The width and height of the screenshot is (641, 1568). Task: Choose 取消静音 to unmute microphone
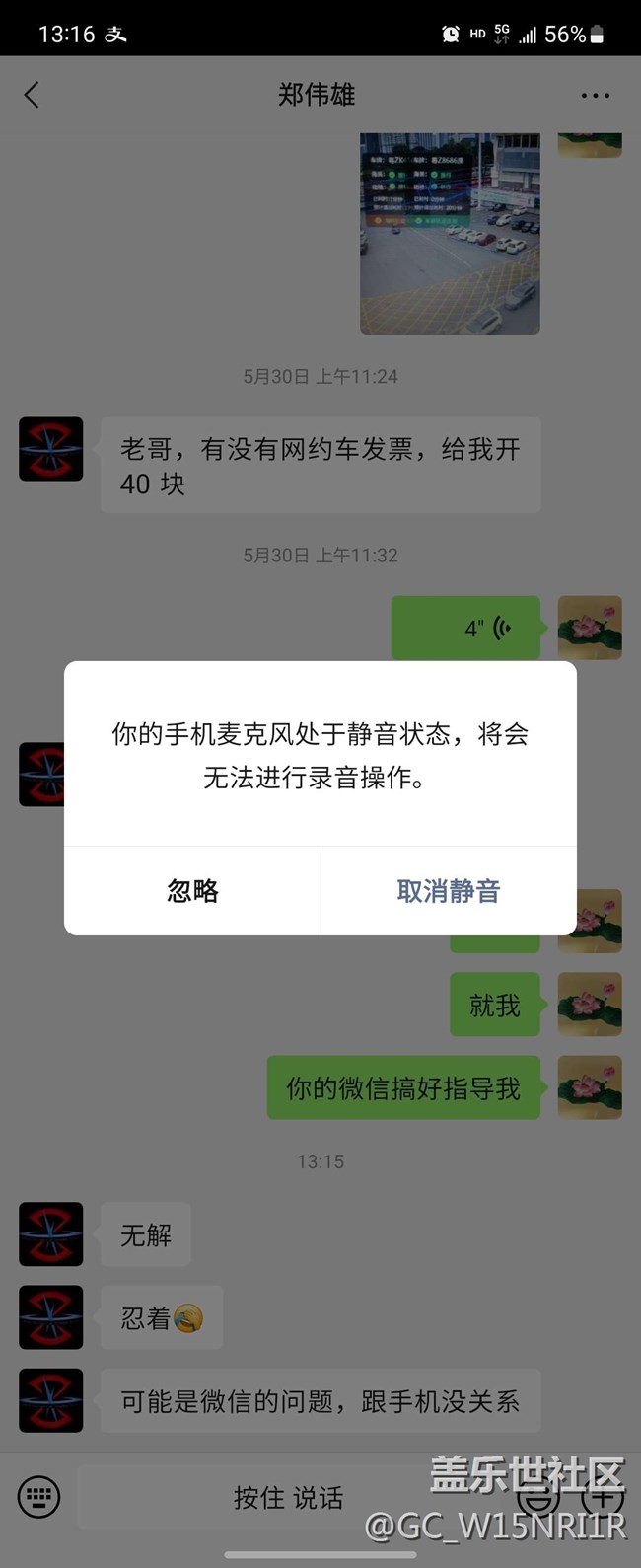(449, 891)
